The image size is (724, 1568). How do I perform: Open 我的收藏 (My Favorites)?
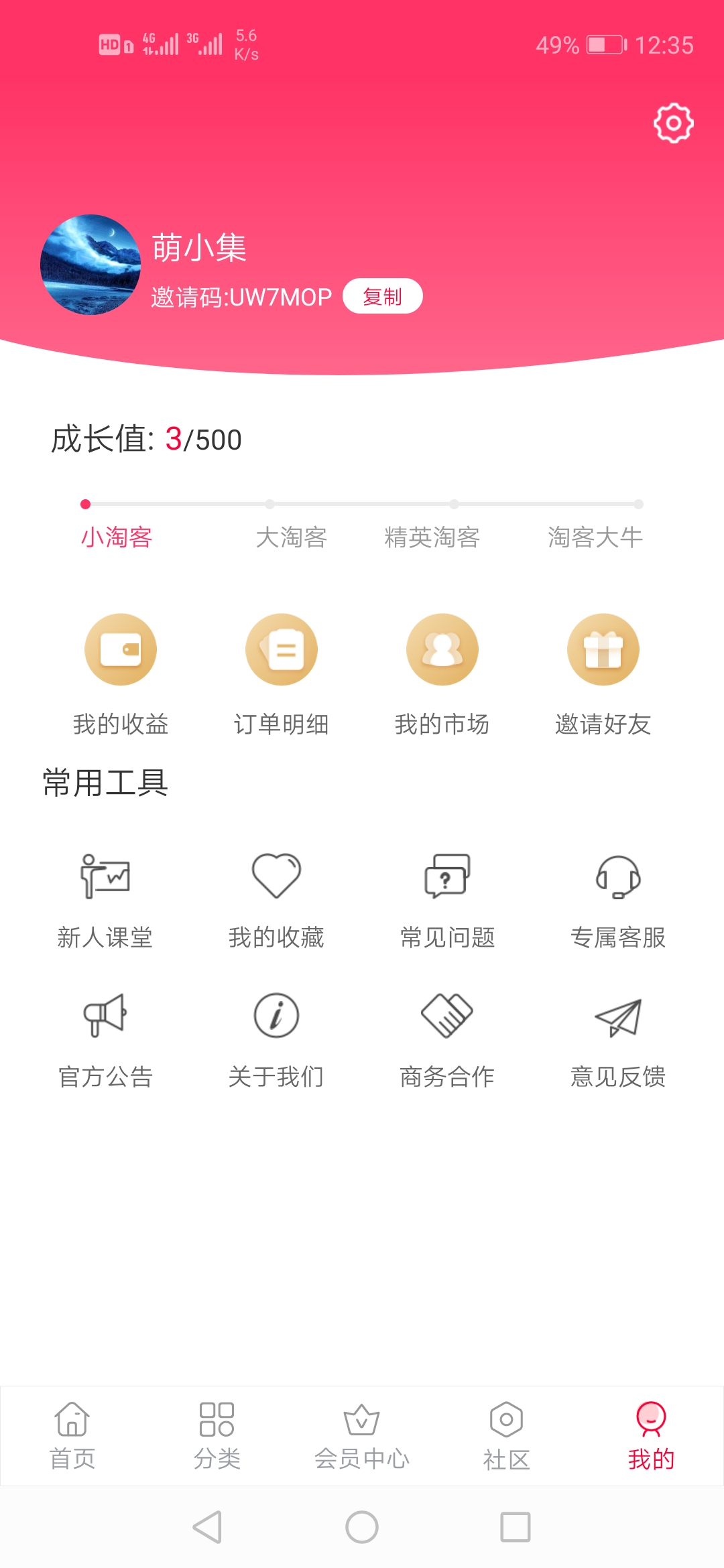[x=277, y=898]
